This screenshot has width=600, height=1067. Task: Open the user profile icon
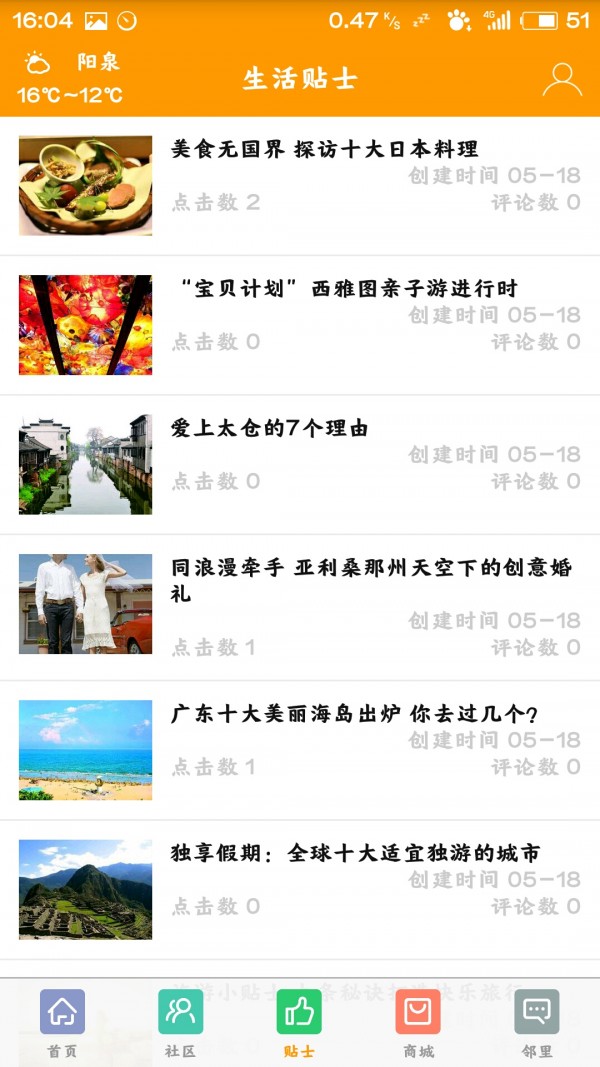562,80
